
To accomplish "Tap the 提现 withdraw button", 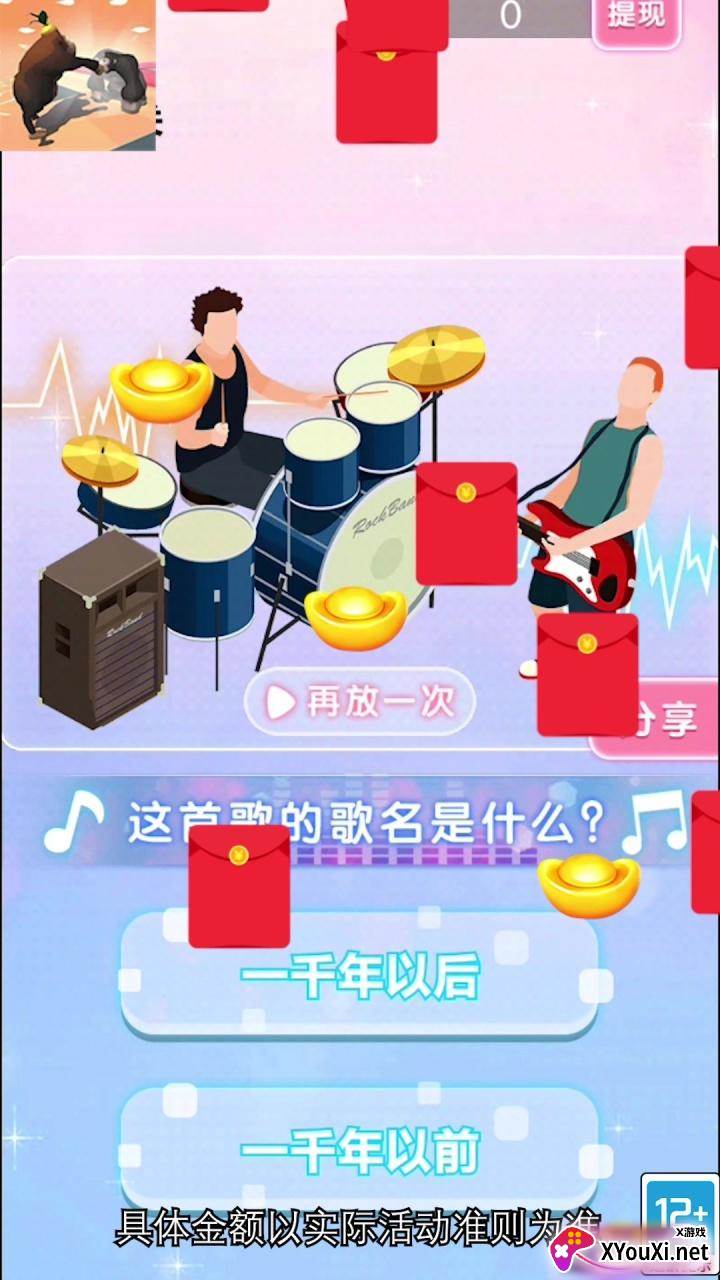I will (x=636, y=18).
